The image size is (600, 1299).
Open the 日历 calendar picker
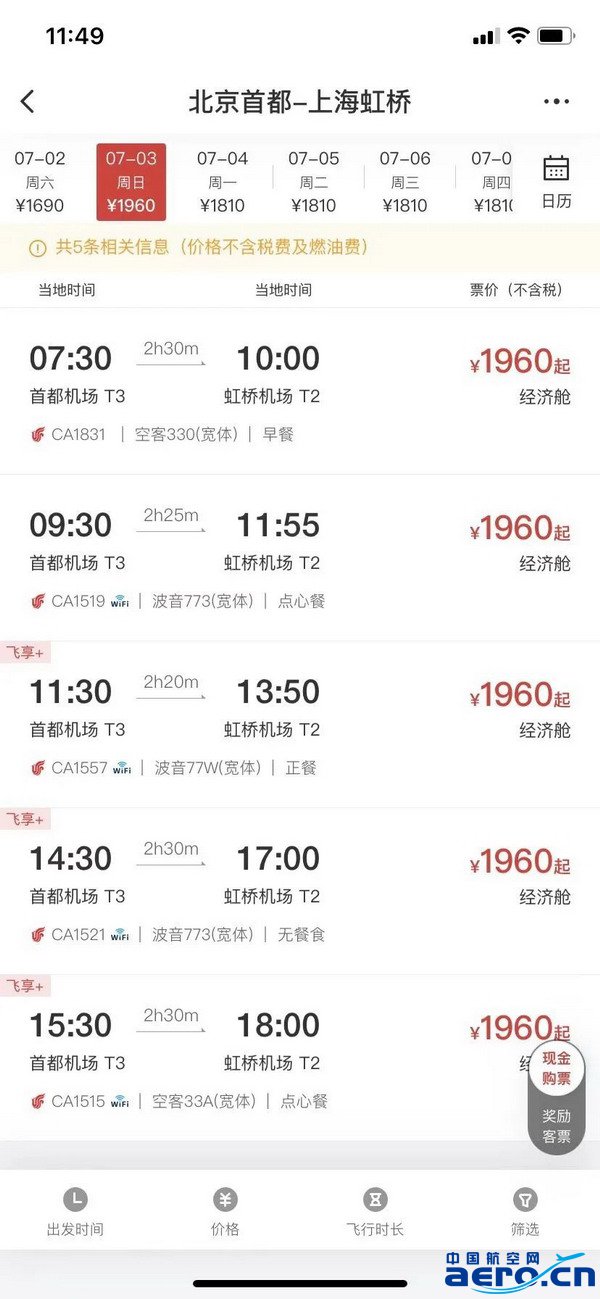(556, 182)
